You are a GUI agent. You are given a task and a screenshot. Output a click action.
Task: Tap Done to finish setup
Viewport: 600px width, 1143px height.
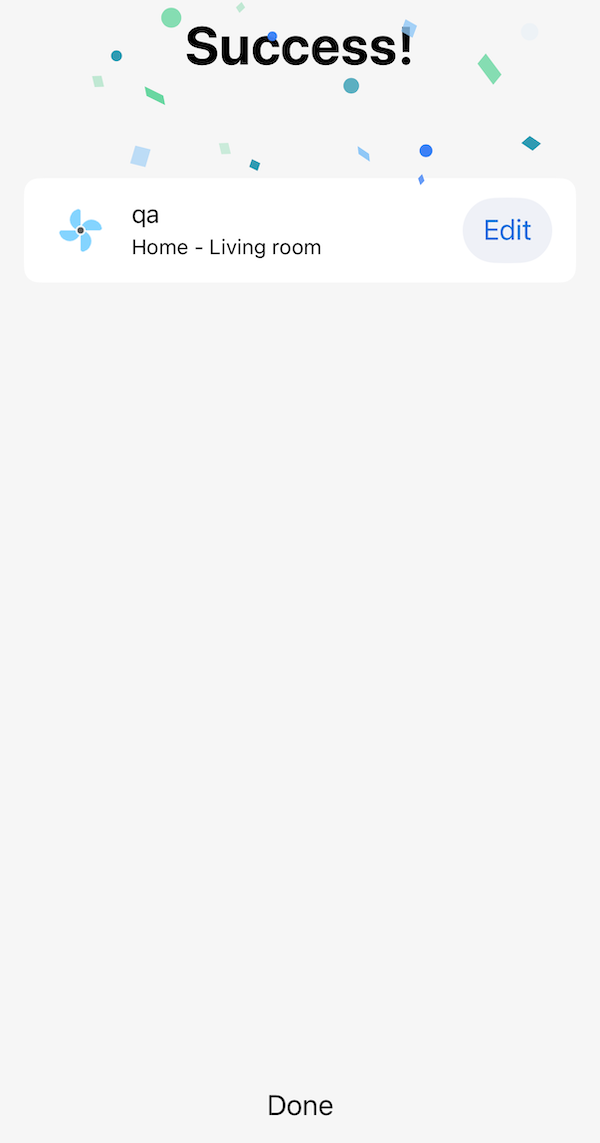[300, 1105]
